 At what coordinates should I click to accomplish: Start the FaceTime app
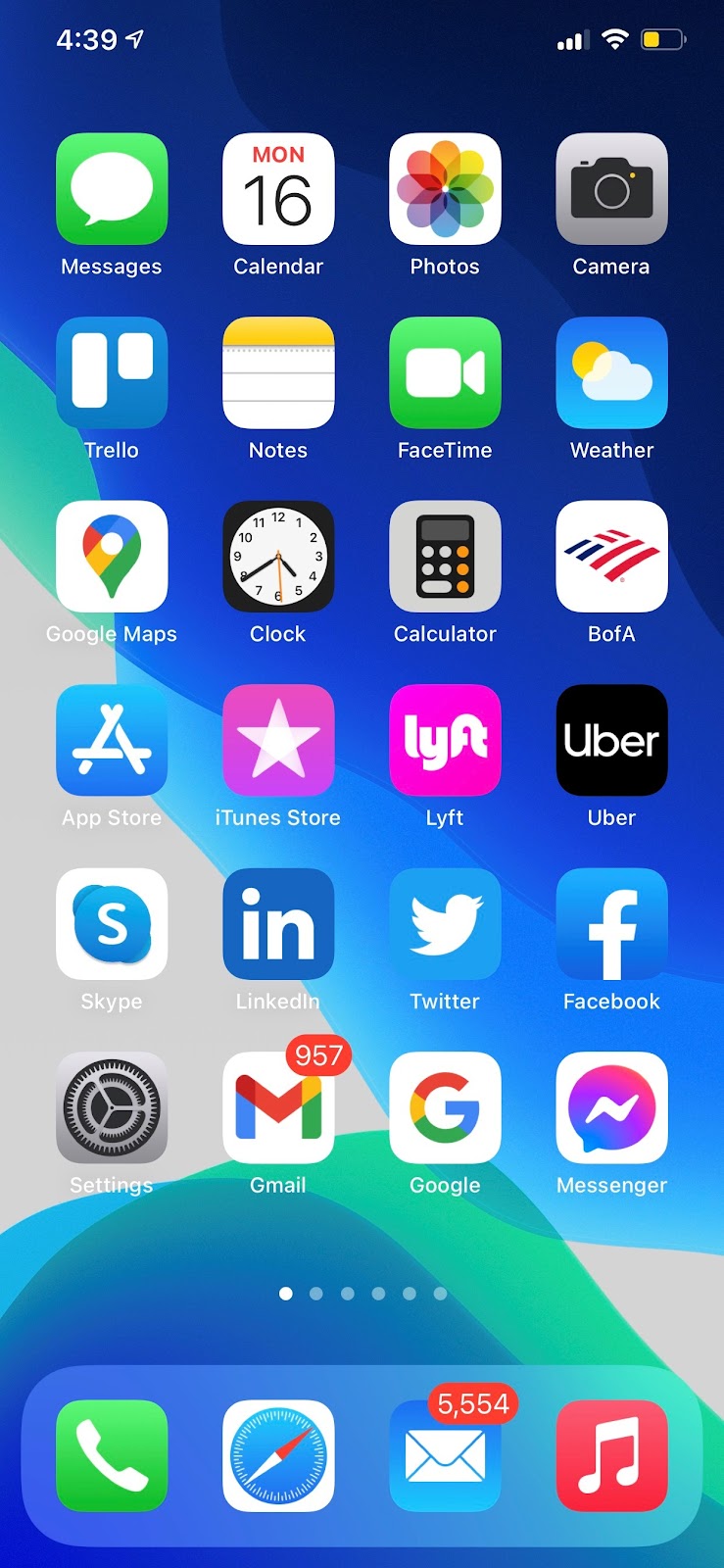click(x=445, y=372)
